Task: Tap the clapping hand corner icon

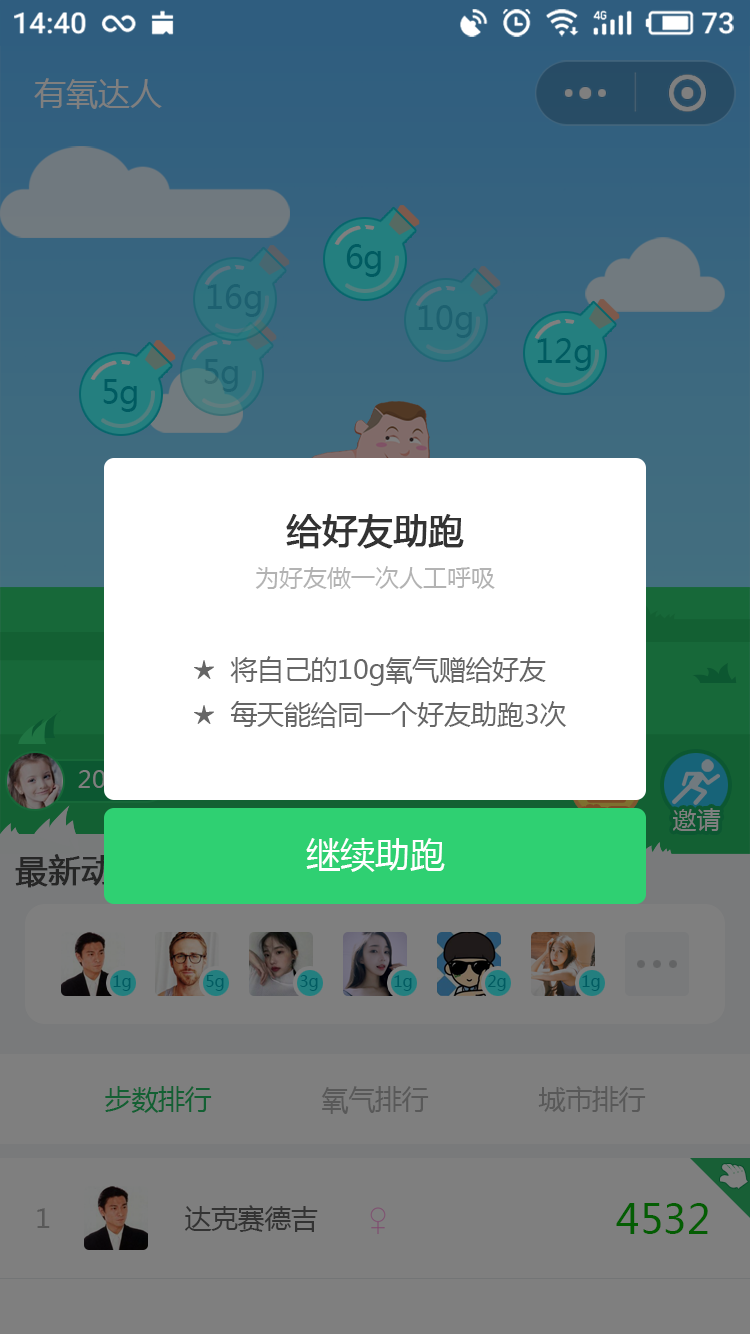Action: 732,1175
